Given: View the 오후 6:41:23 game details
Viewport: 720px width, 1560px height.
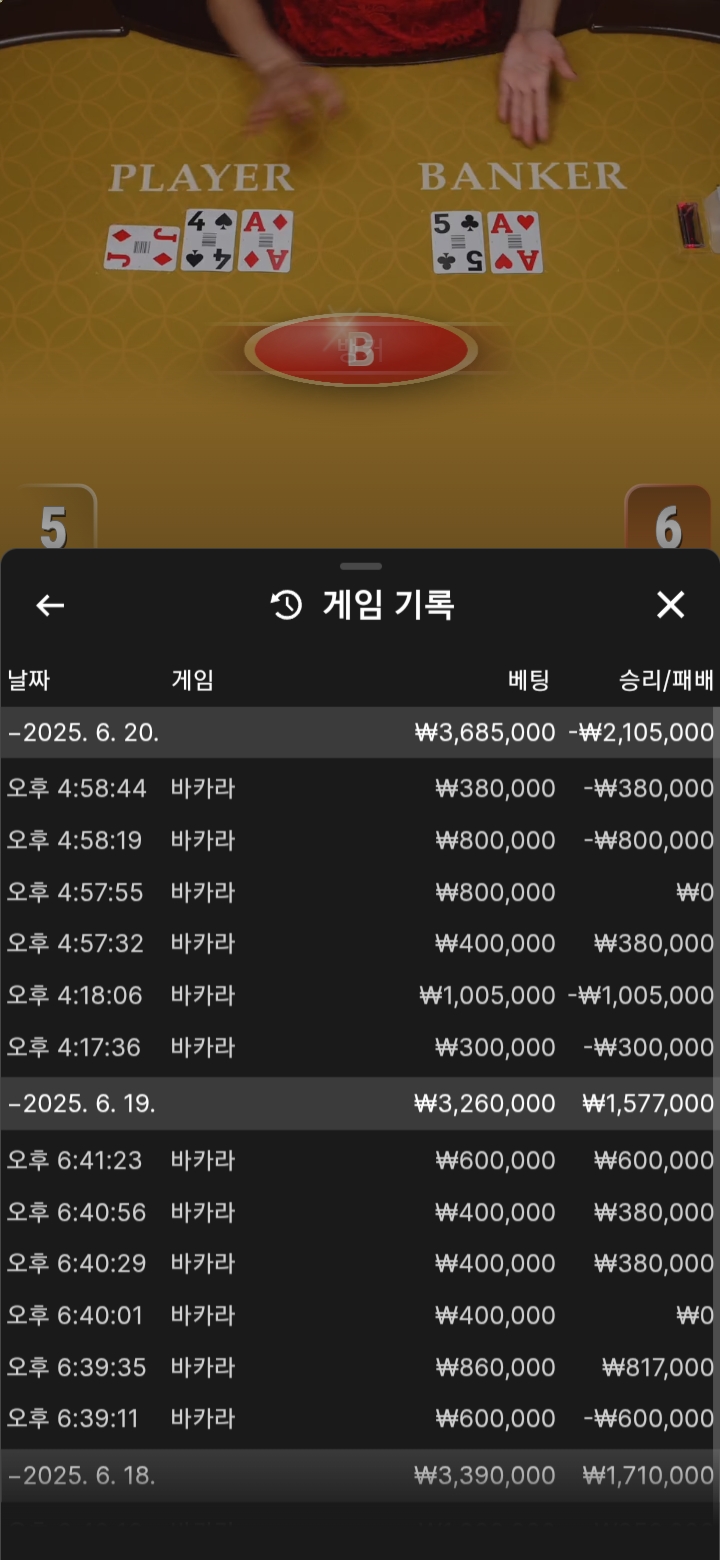Looking at the screenshot, I should coord(360,1161).
